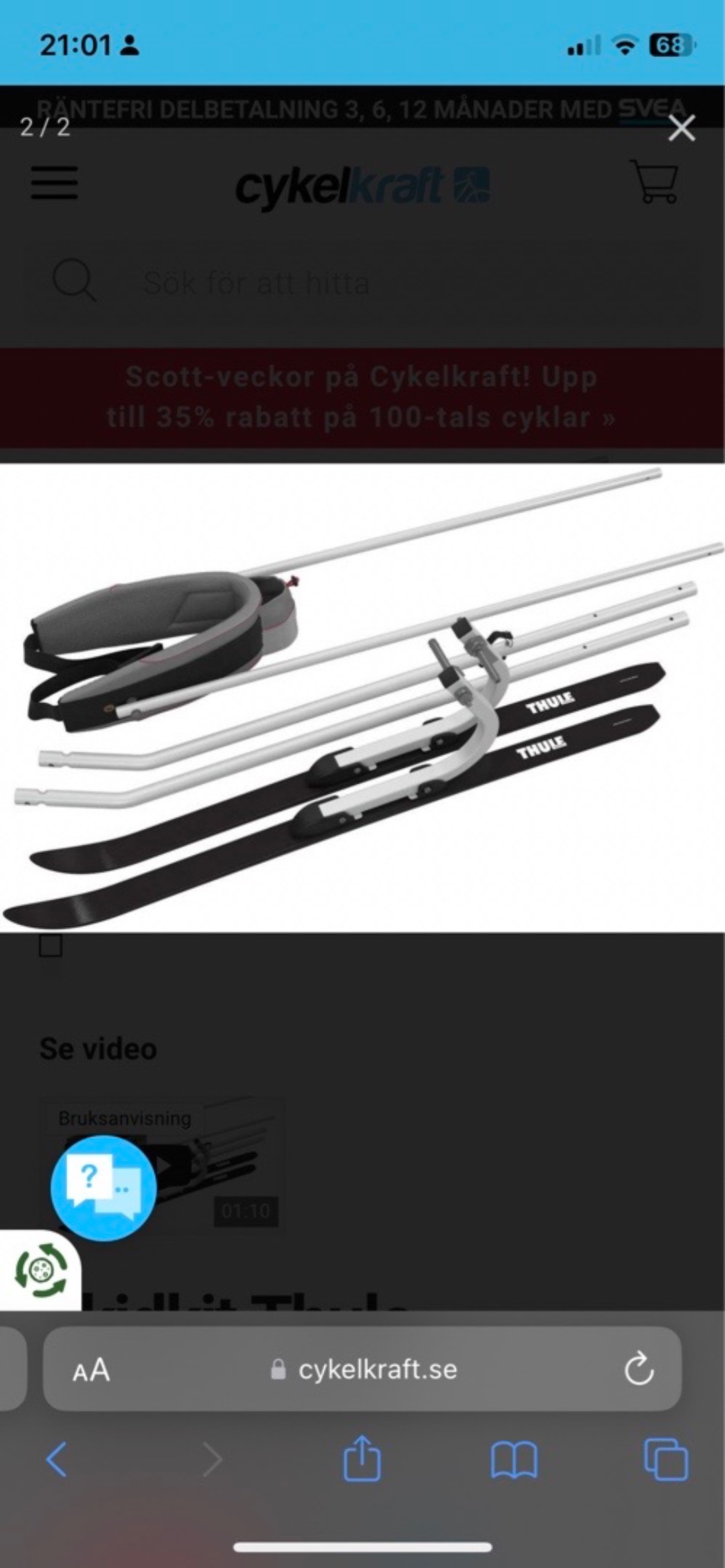
Task: Open Safari reader and text size options
Action: pyautogui.click(x=91, y=1369)
